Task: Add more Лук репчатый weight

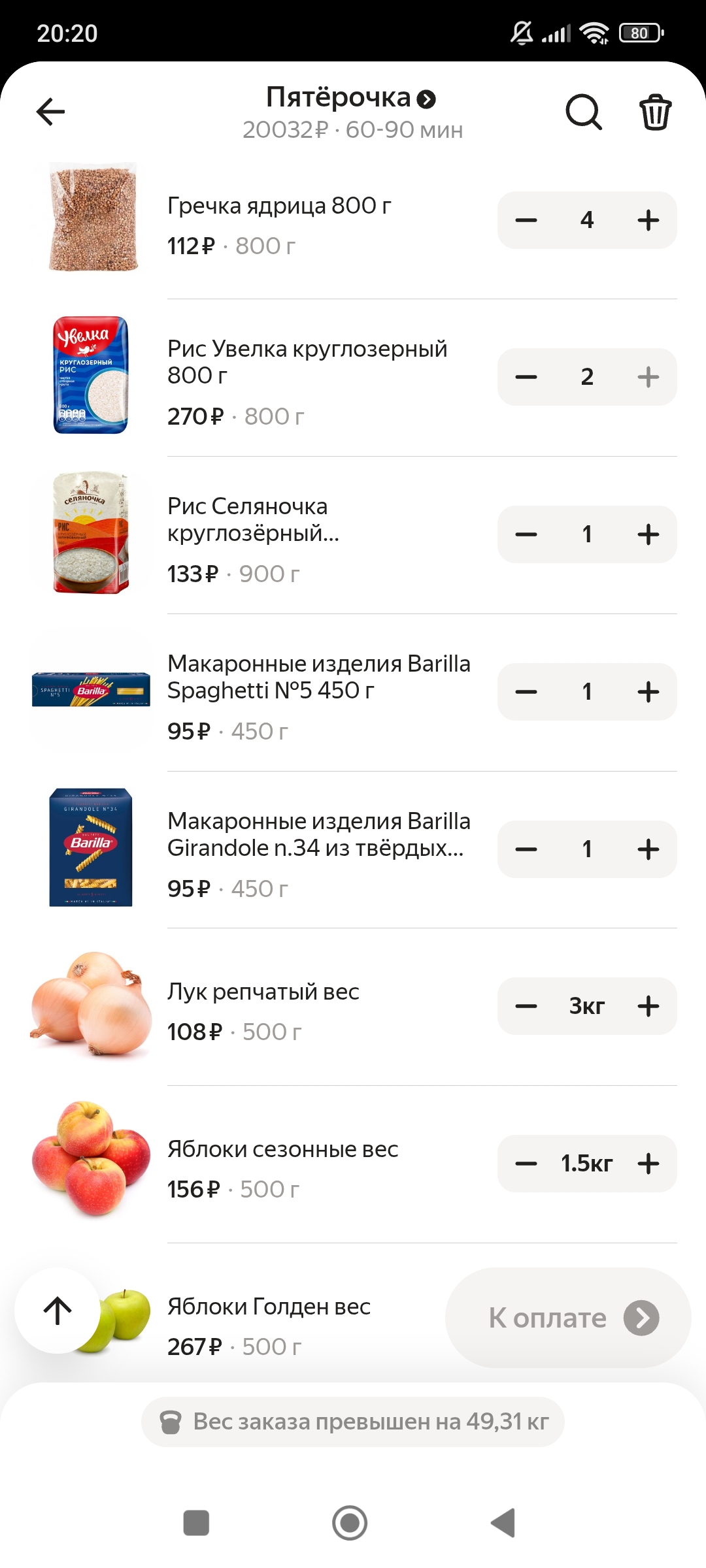Action: click(648, 1006)
